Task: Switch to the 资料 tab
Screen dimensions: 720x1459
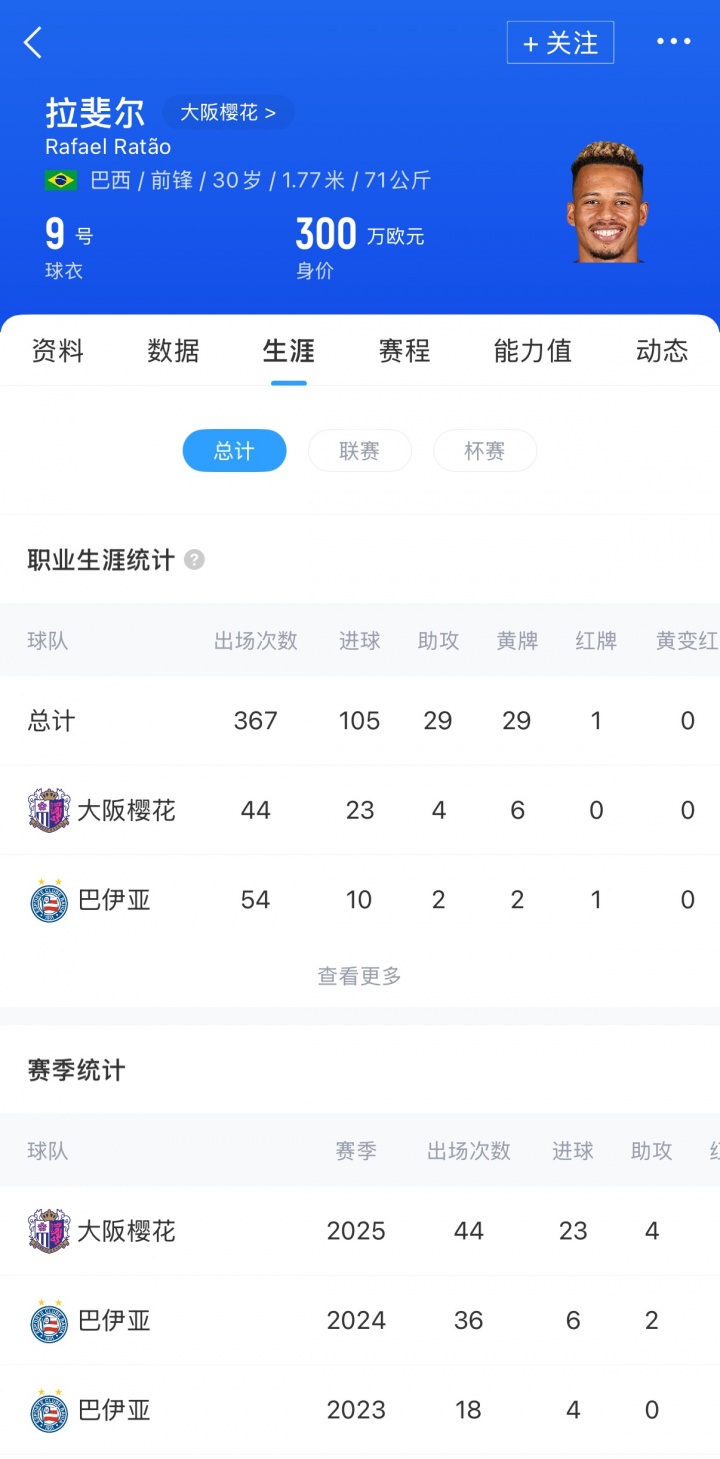Action: (58, 351)
